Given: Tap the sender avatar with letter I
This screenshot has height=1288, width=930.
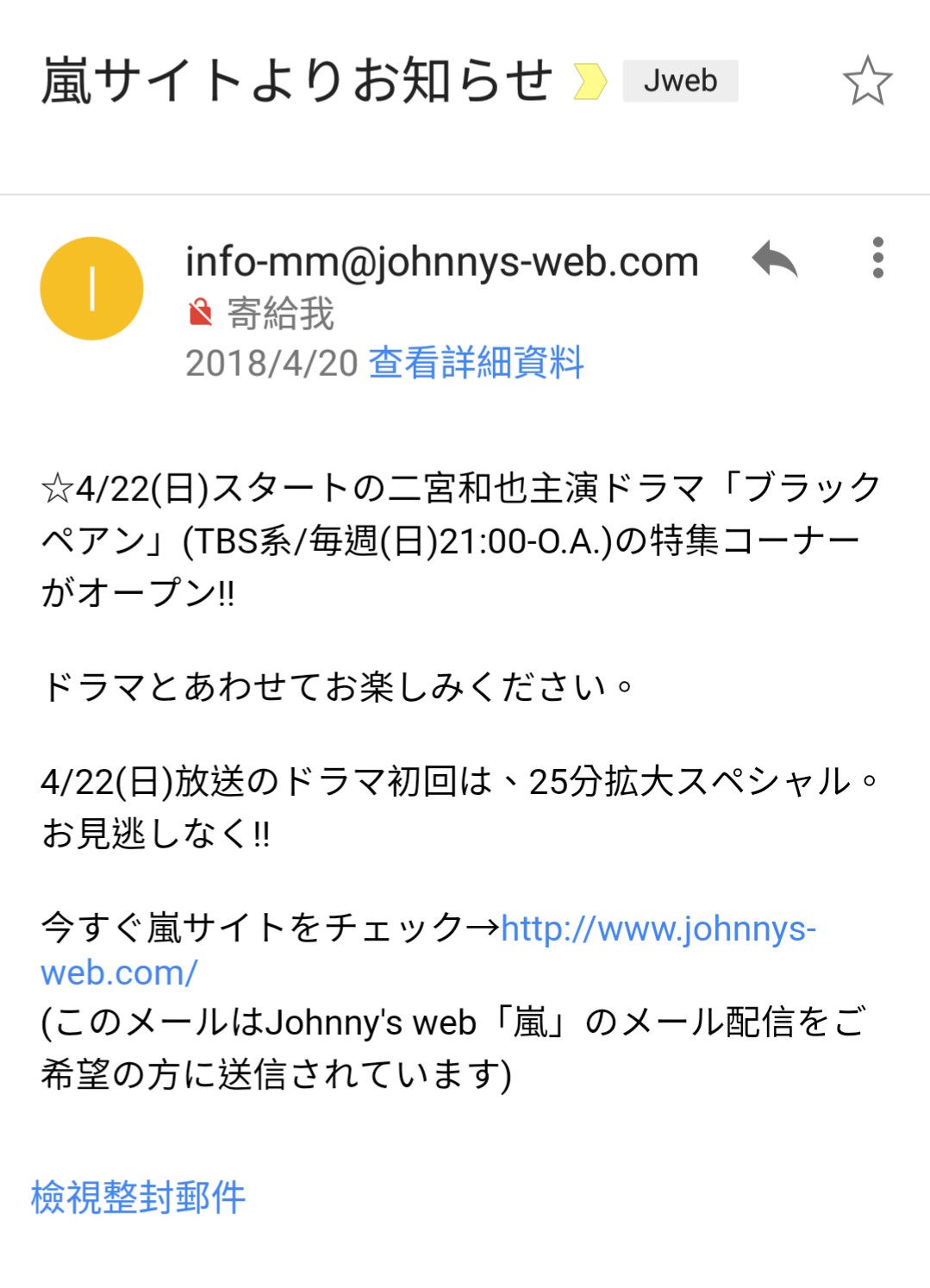Looking at the screenshot, I should pyautogui.click(x=91, y=289).
